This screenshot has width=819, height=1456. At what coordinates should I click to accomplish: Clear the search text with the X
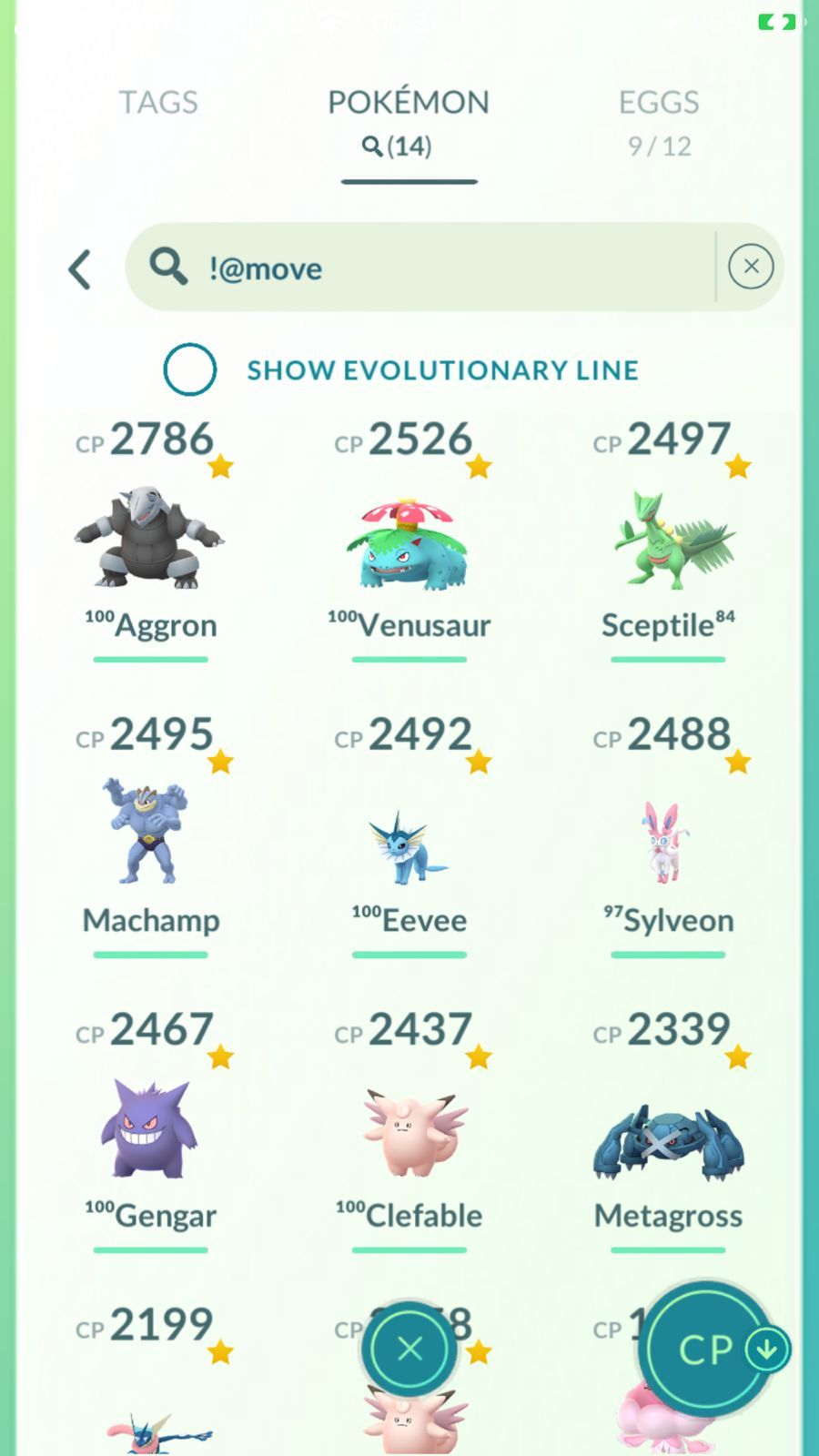coord(751,267)
